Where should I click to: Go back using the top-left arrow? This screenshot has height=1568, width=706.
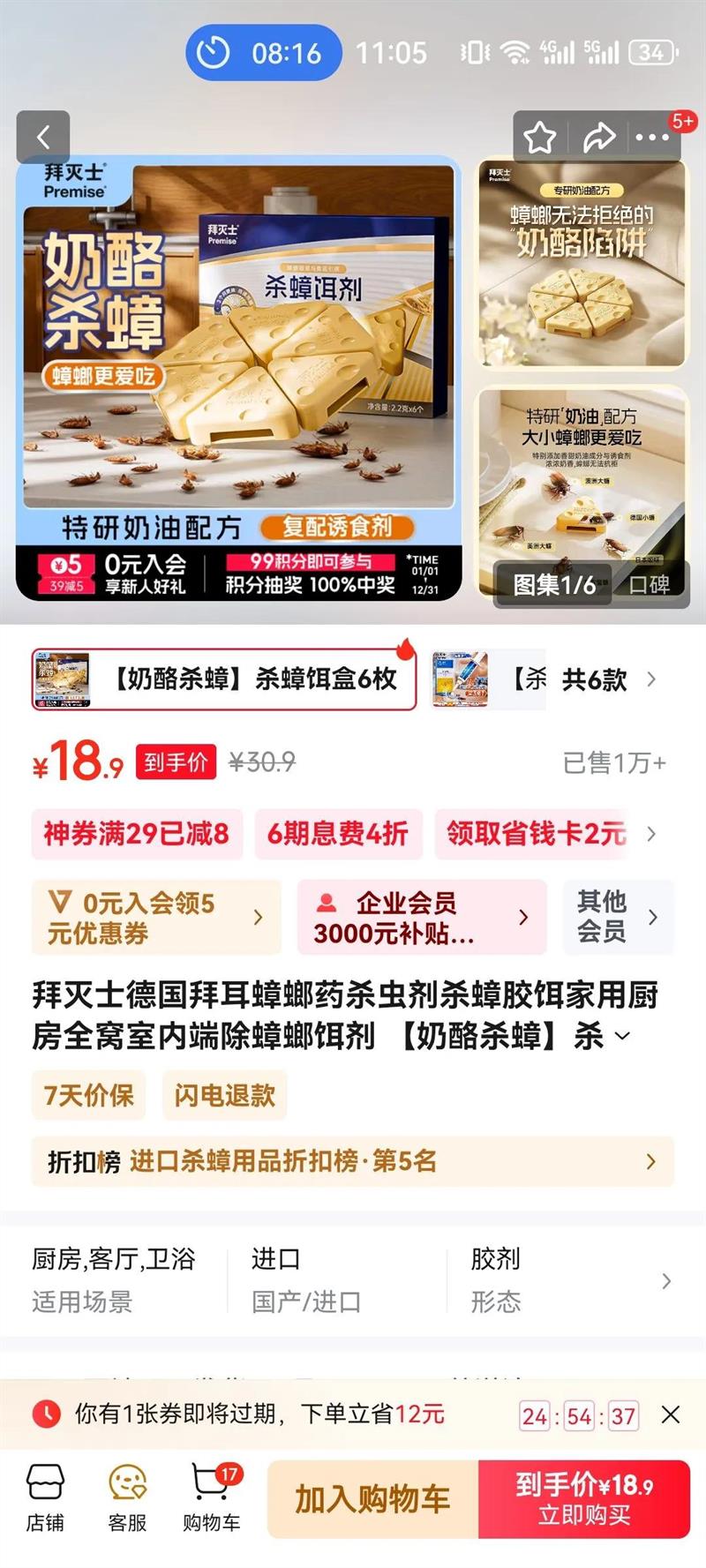(x=43, y=138)
